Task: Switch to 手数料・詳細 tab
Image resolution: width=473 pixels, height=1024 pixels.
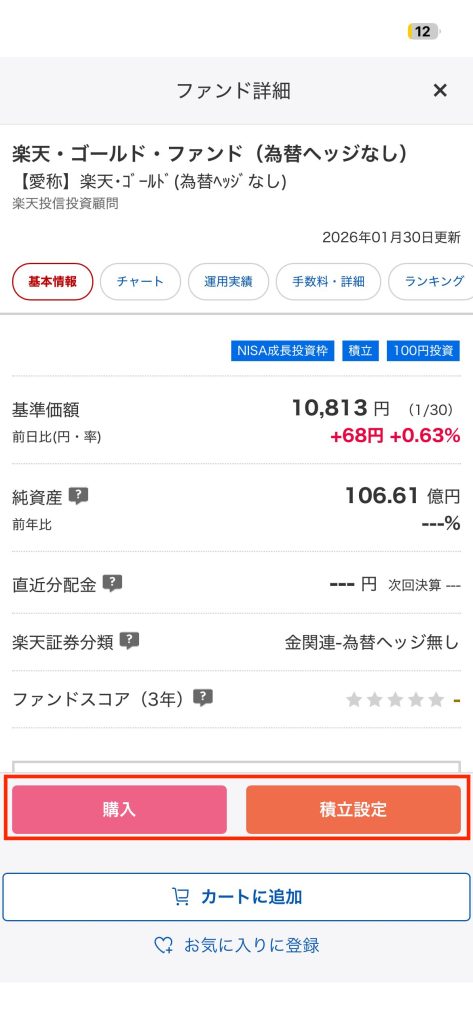Action: click(x=328, y=281)
